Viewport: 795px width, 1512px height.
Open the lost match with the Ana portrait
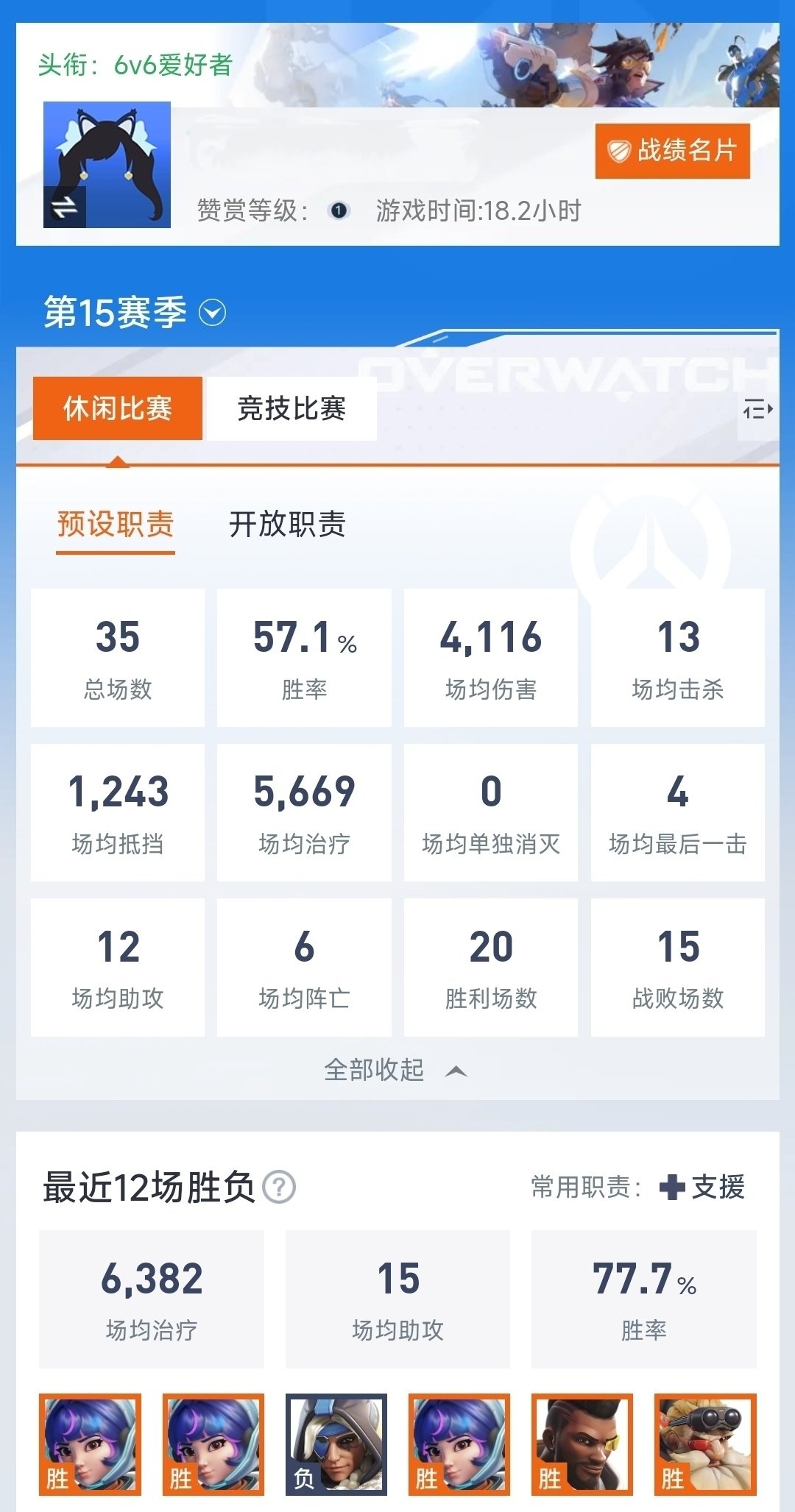coord(336,1444)
